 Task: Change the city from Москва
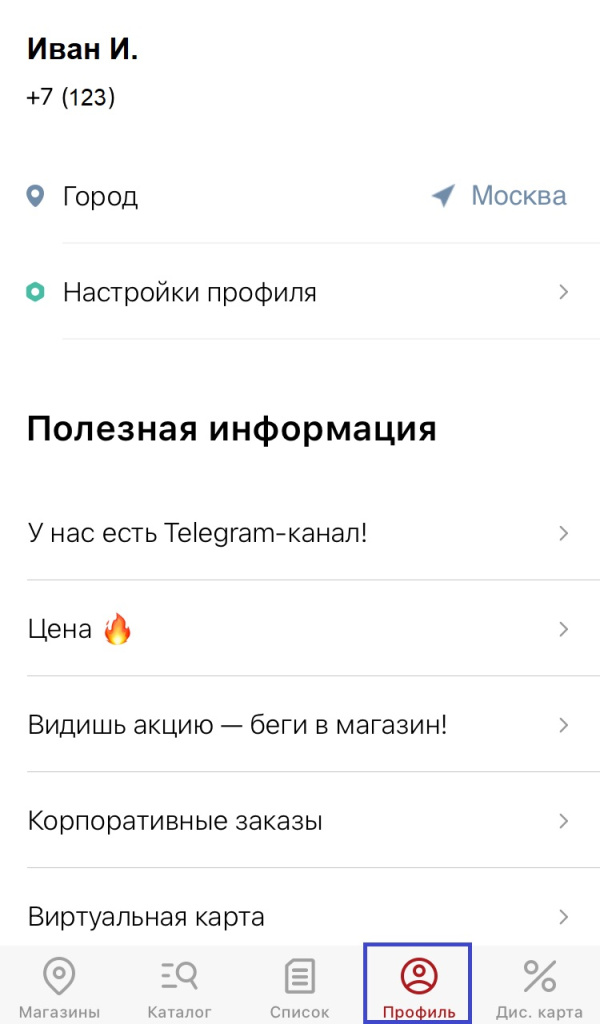(500, 196)
